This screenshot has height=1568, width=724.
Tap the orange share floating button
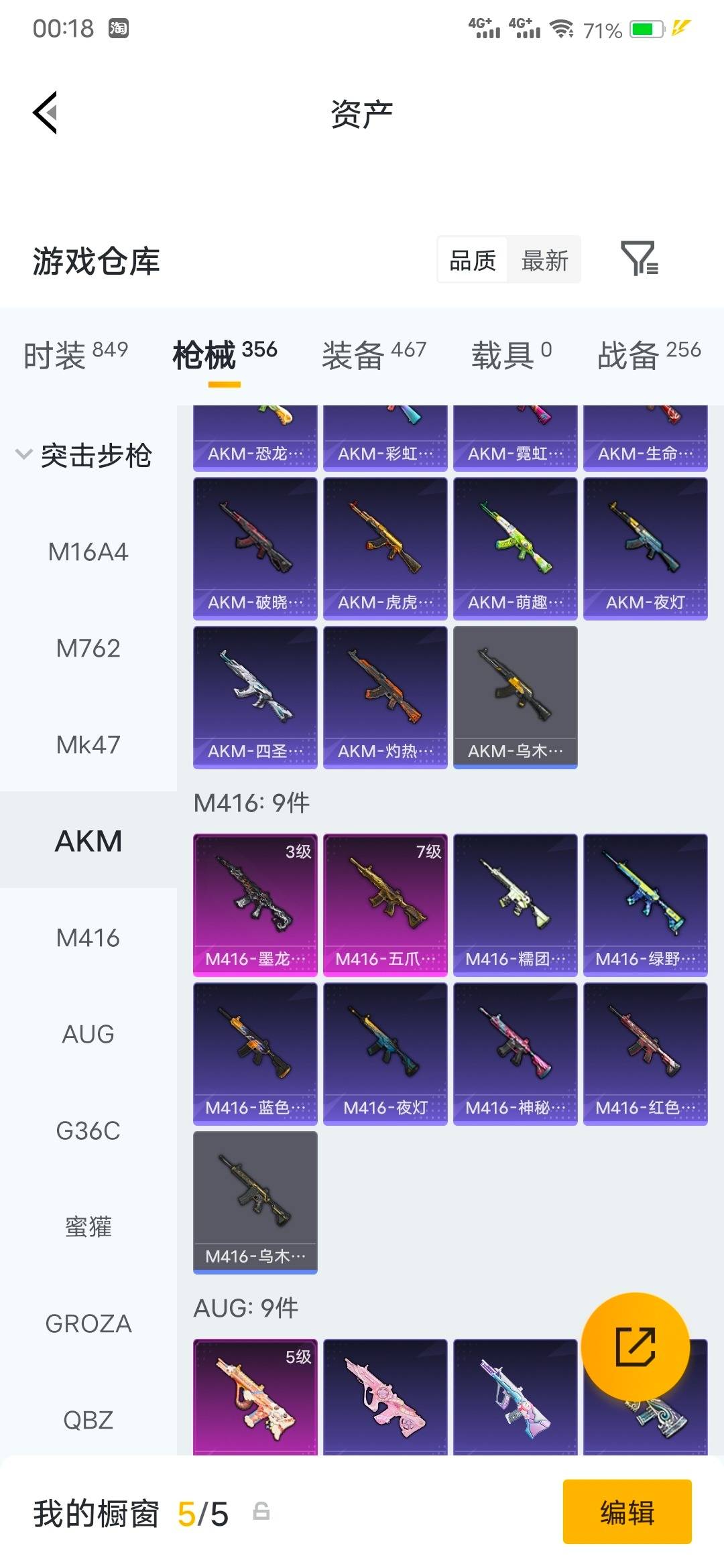pyautogui.click(x=635, y=1346)
